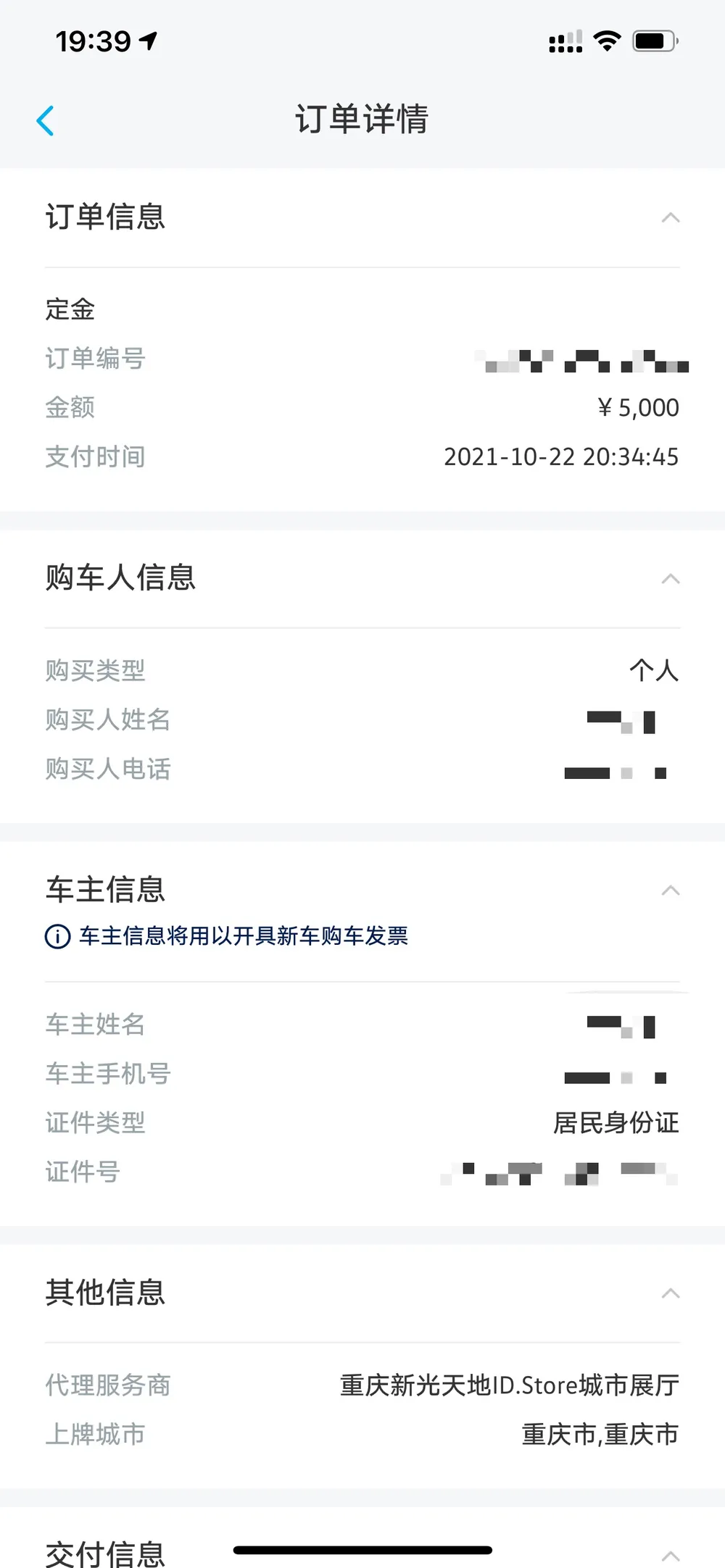Collapse the 购车人信息 section
The width and height of the screenshot is (725, 1568).
click(671, 578)
